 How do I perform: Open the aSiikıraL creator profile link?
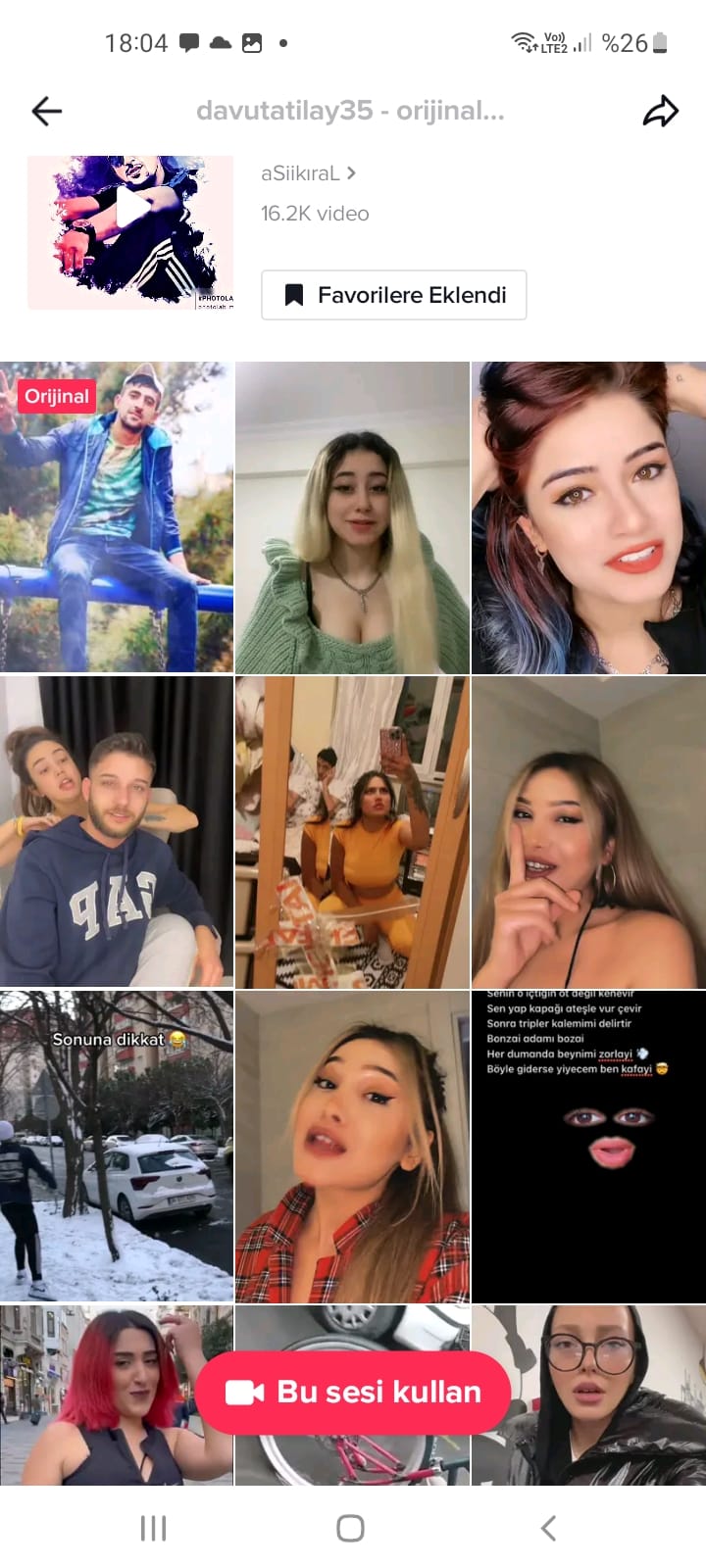click(x=307, y=173)
